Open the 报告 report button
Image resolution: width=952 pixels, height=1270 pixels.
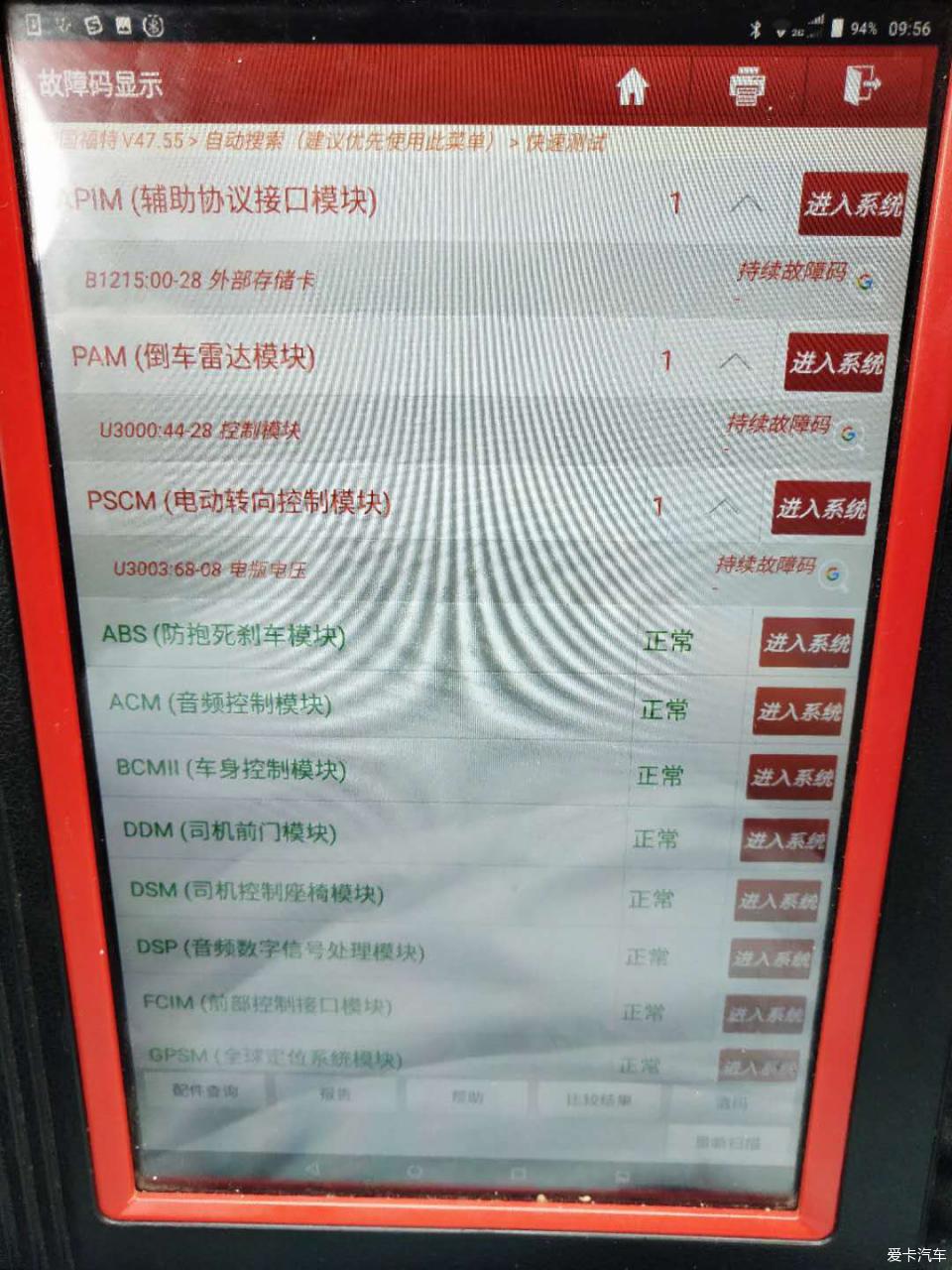[x=335, y=1094]
